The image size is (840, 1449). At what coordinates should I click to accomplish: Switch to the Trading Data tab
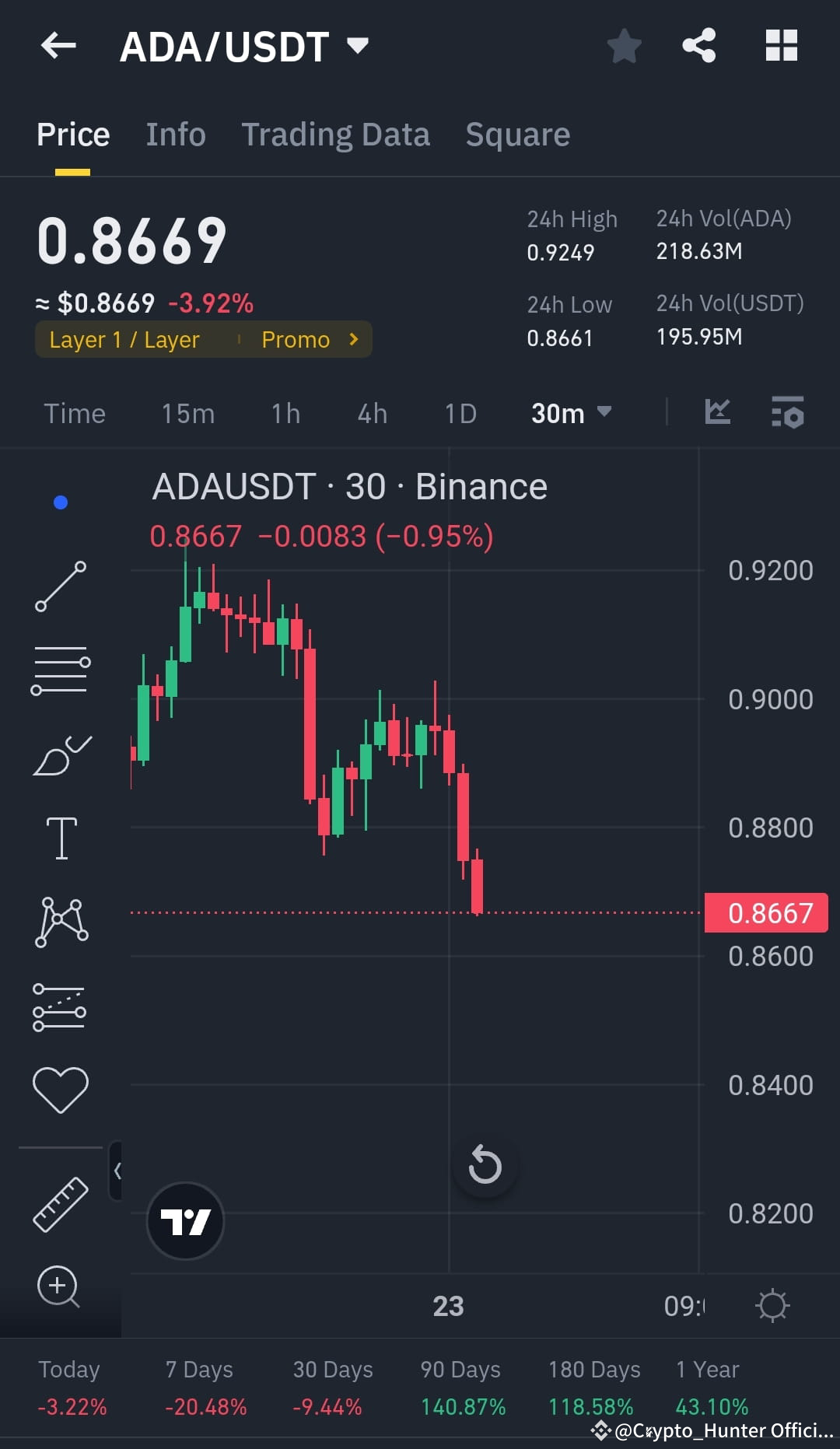tap(336, 134)
